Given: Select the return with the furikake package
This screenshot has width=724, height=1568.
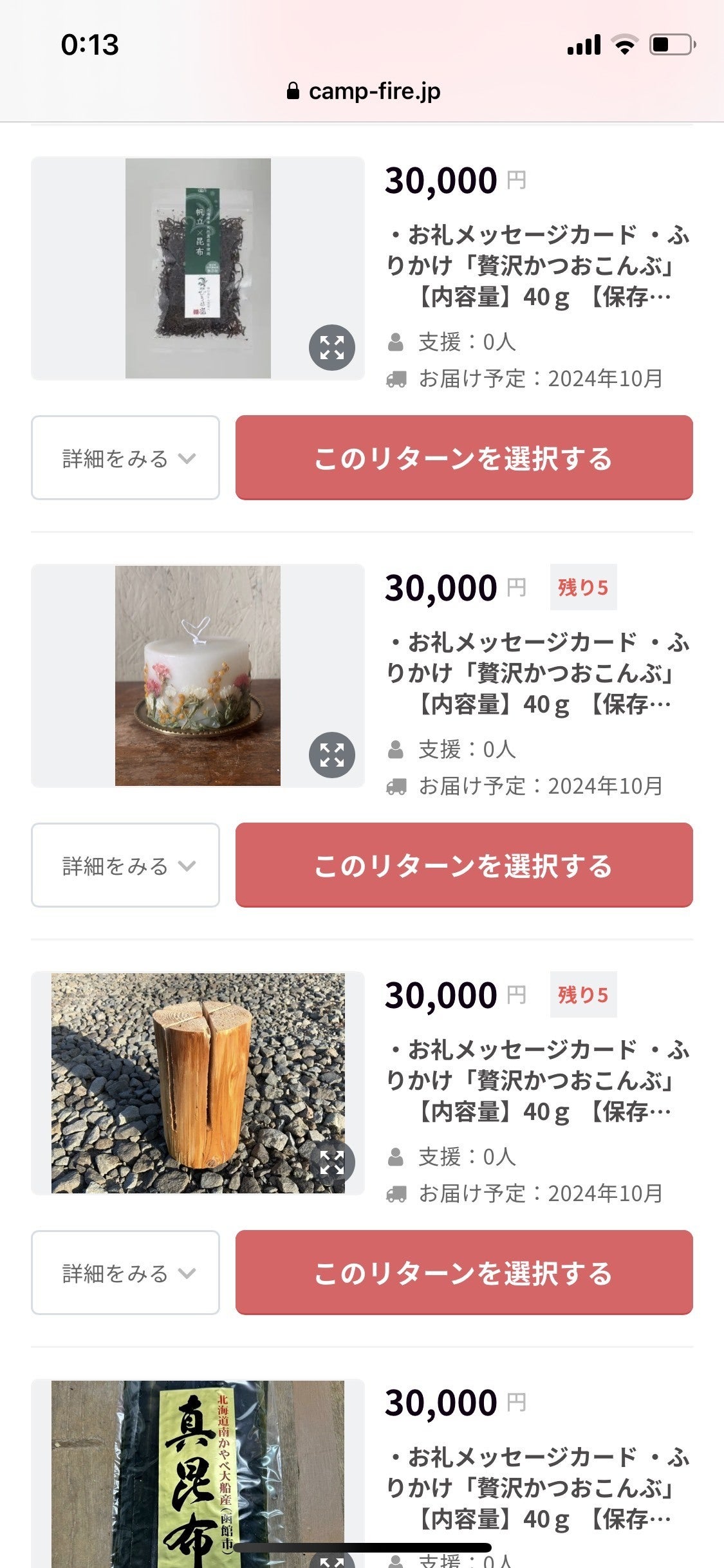Looking at the screenshot, I should [x=463, y=458].
